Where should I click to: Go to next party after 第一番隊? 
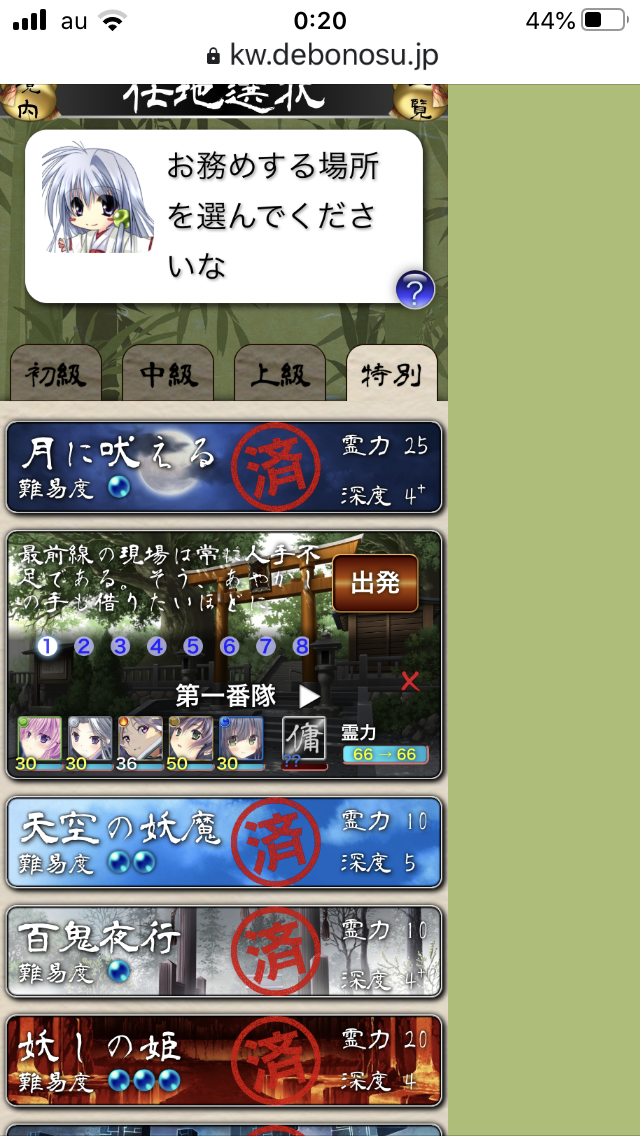tap(310, 696)
